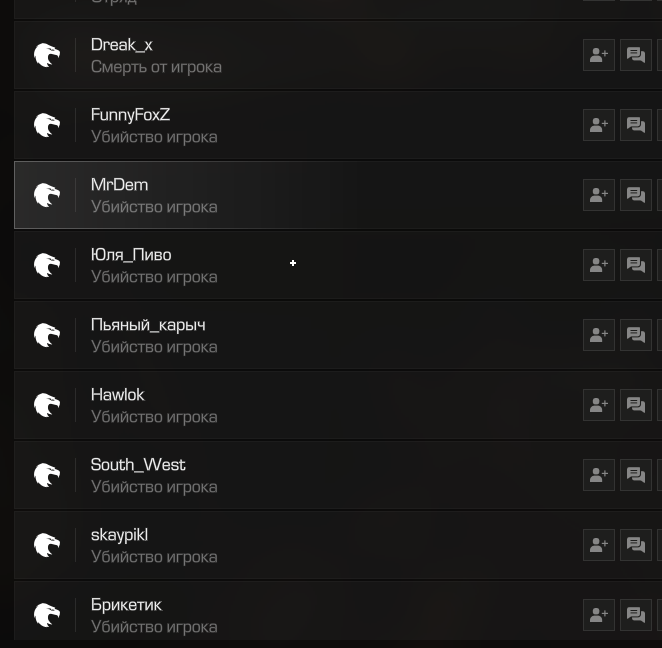Message Hawlok via the chat icon
This screenshot has width=662, height=648.
click(x=635, y=405)
